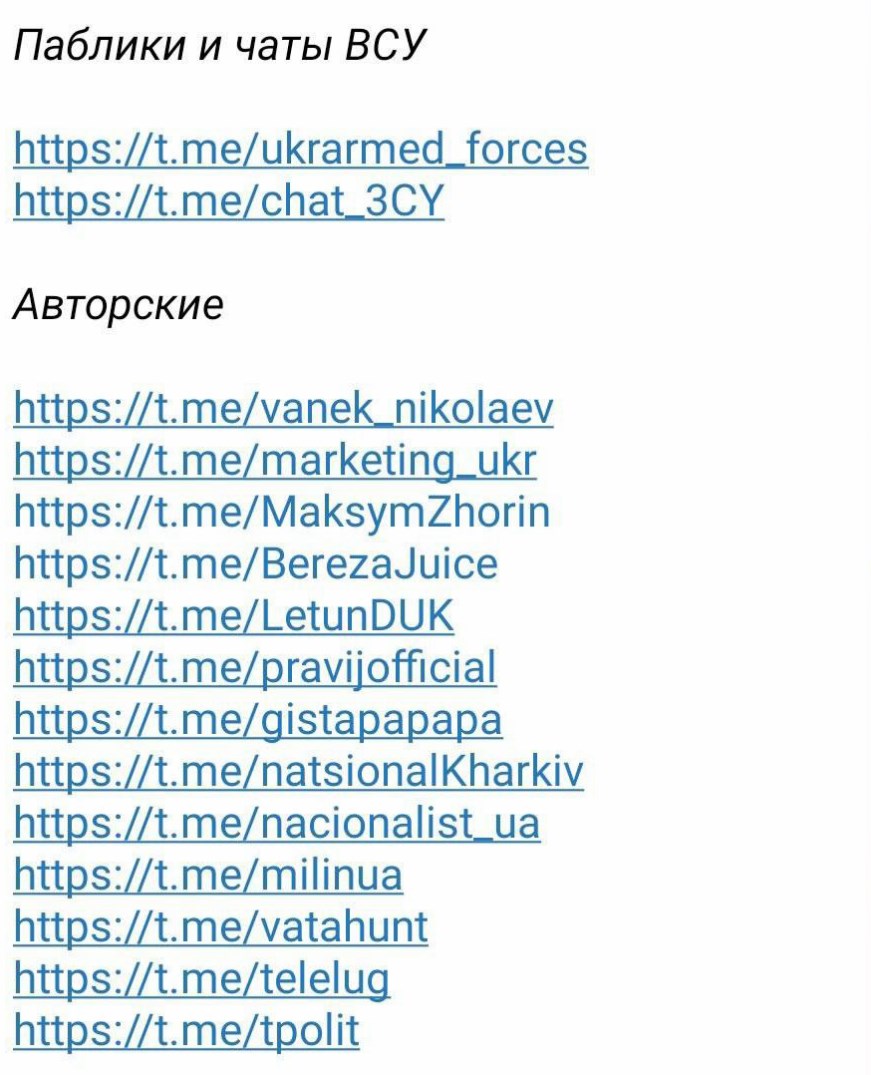Visit the BerezaJuice link

pos(256,565)
